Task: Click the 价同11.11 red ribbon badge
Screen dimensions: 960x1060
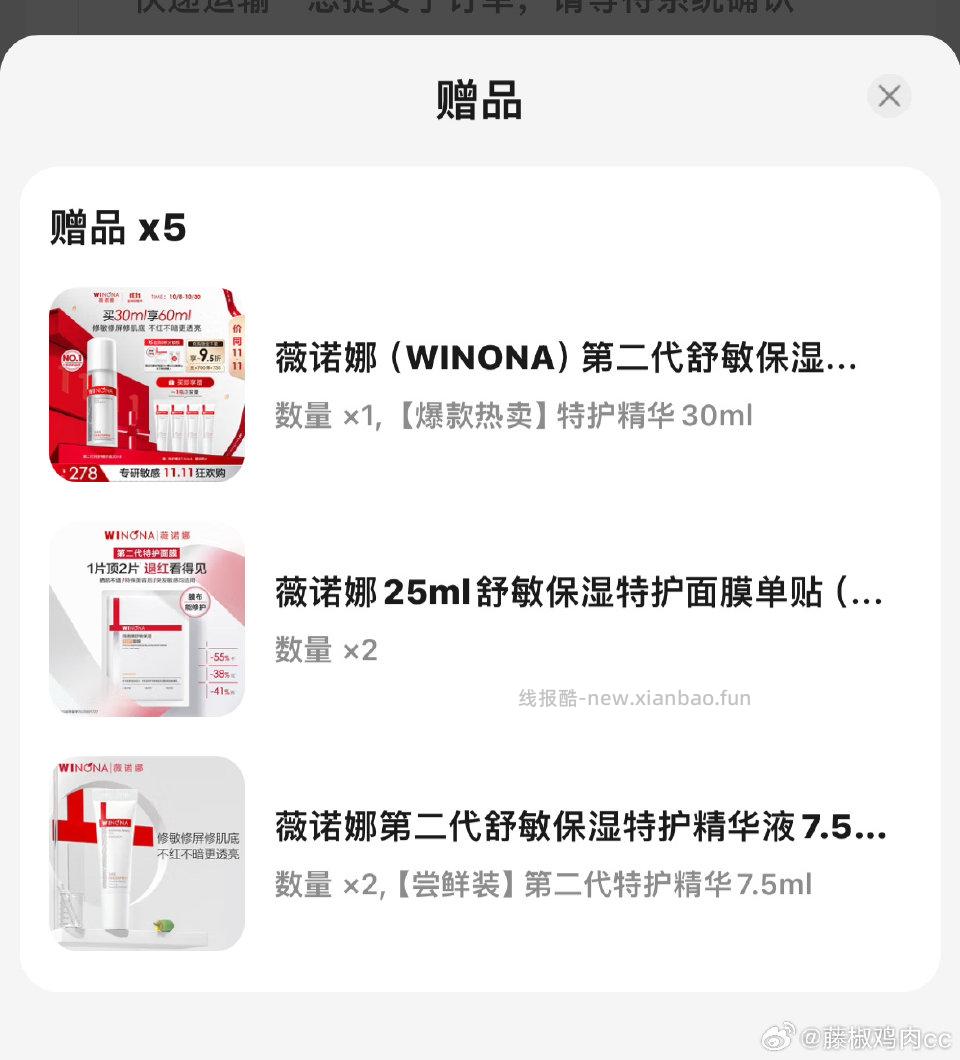Action: [x=238, y=349]
